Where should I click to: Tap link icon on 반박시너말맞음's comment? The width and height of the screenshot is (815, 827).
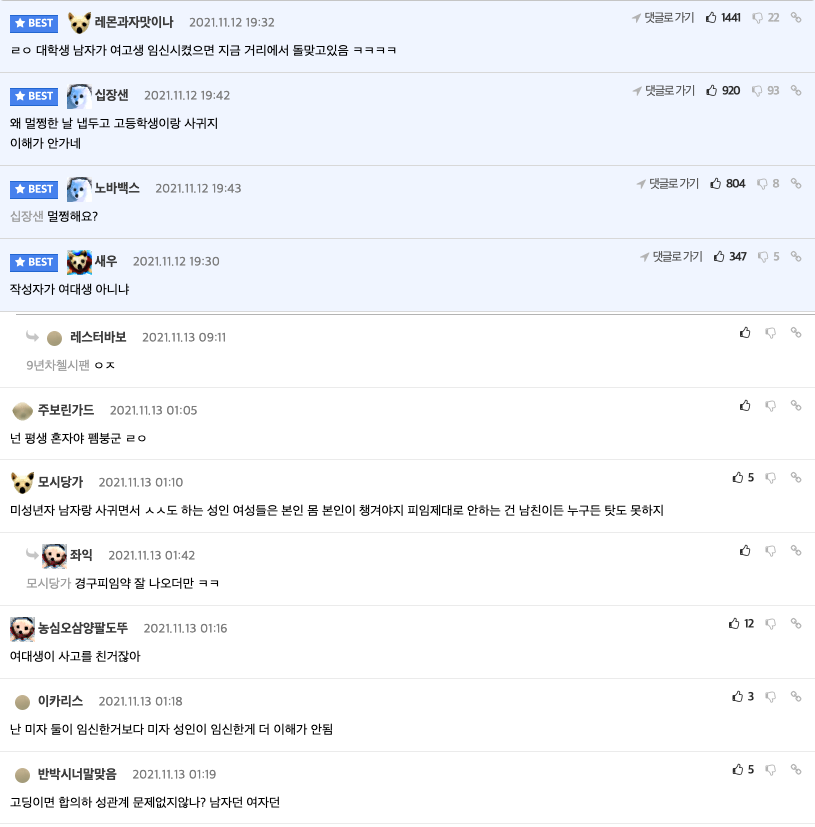click(x=796, y=770)
